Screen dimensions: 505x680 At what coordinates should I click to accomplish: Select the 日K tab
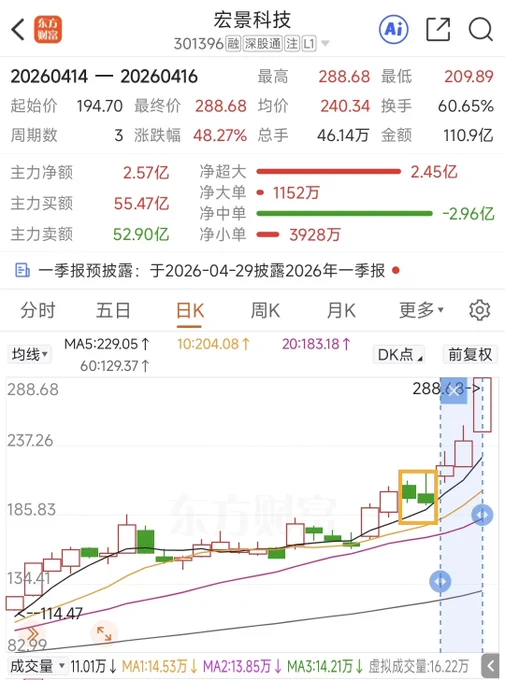point(190,311)
